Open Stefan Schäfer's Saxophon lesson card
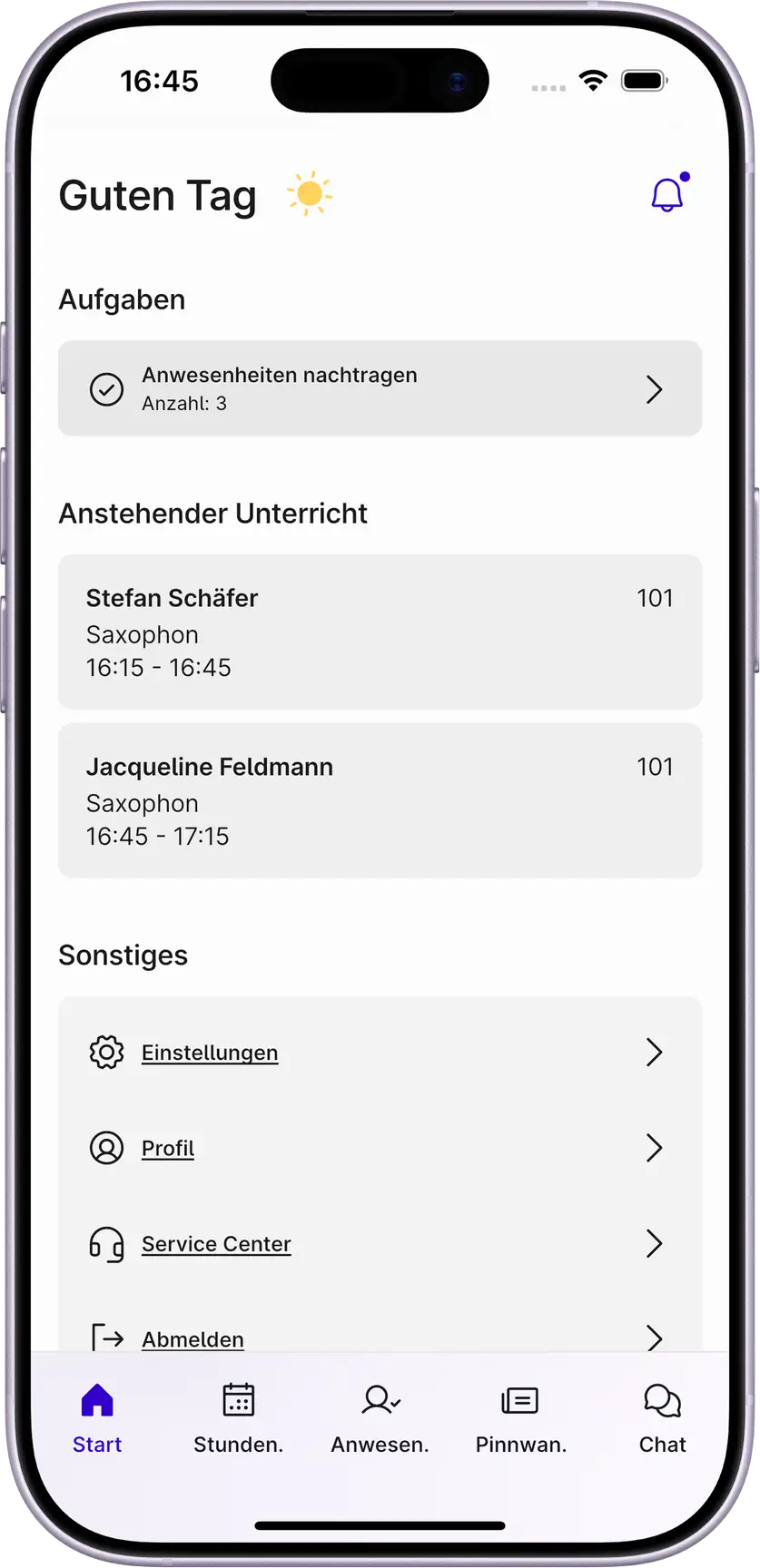Image resolution: width=760 pixels, height=1568 pixels. pyautogui.click(x=380, y=632)
